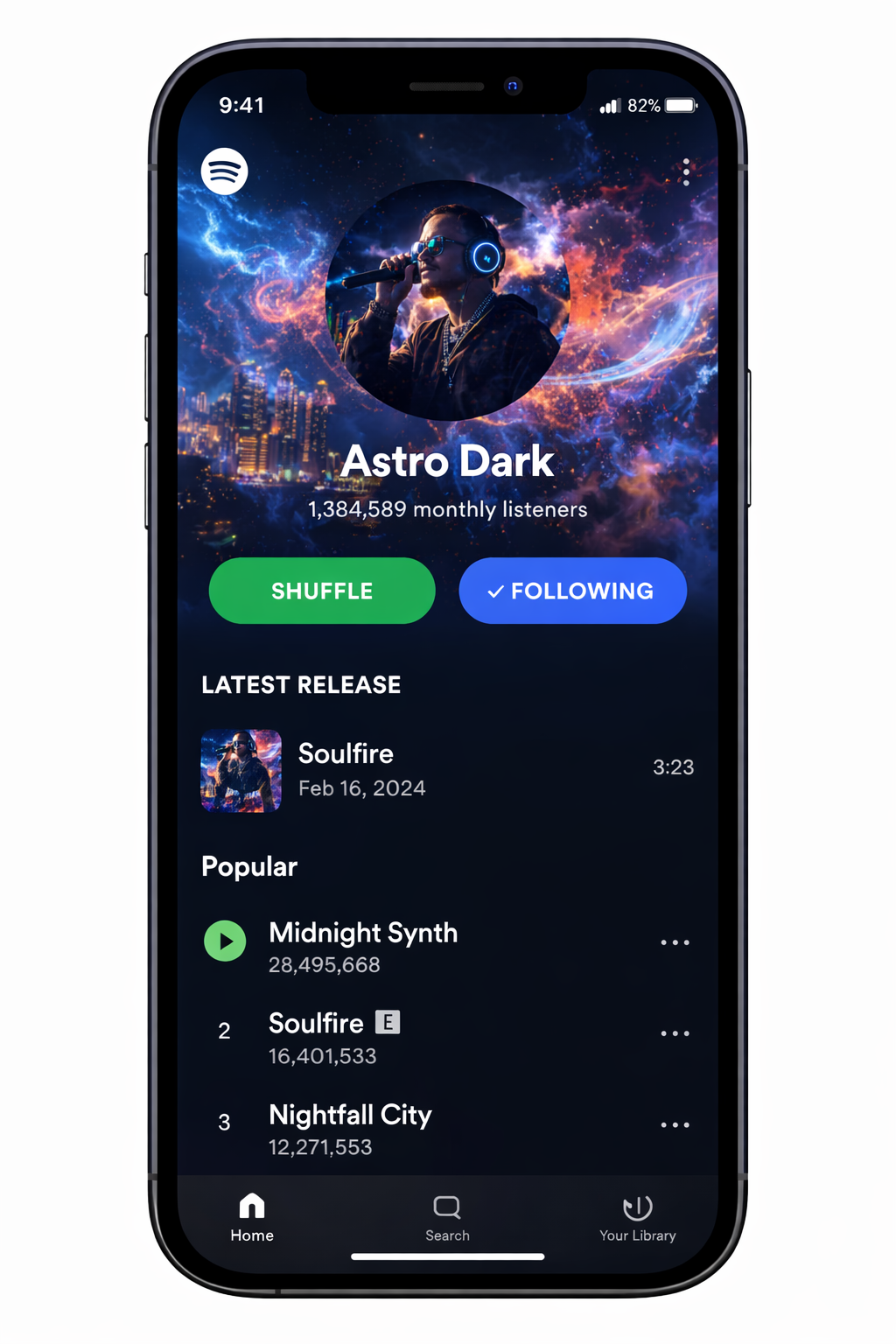Screen dimensions: 896x1344
Task: Toggle off following for Astro Dark
Action: (x=572, y=591)
